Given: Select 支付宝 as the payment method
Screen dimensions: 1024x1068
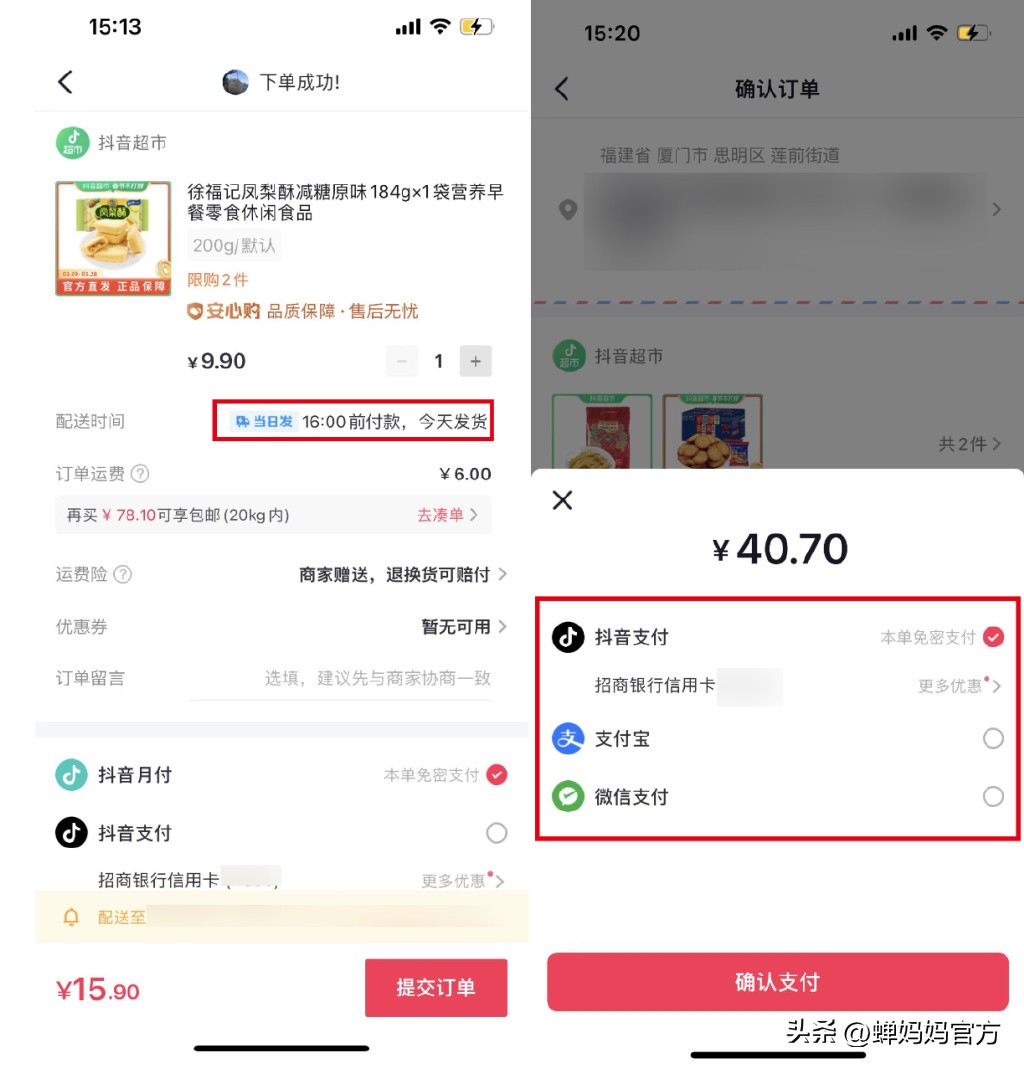Looking at the screenshot, I should [993, 739].
